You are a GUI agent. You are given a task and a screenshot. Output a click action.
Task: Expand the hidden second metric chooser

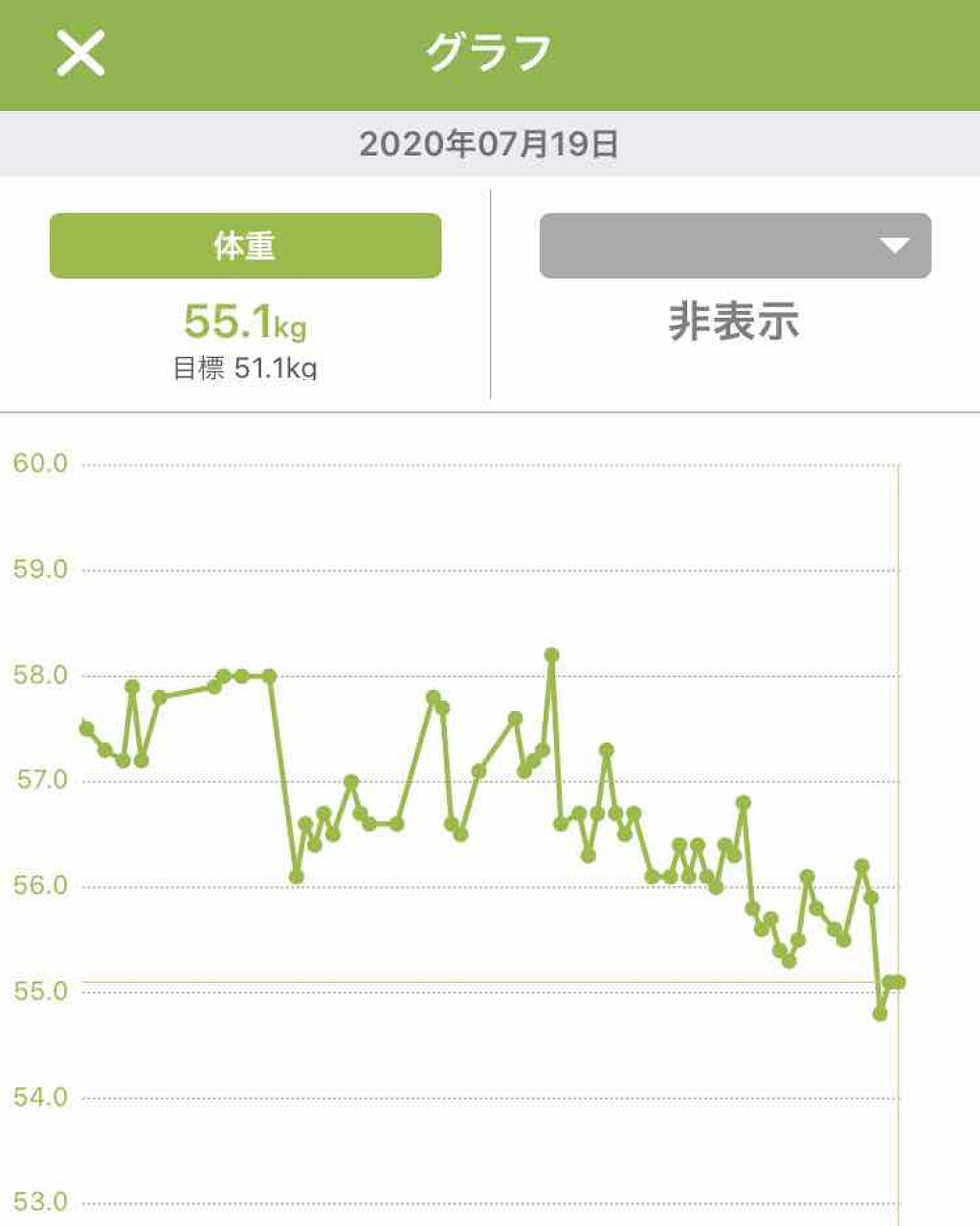pyautogui.click(x=735, y=244)
